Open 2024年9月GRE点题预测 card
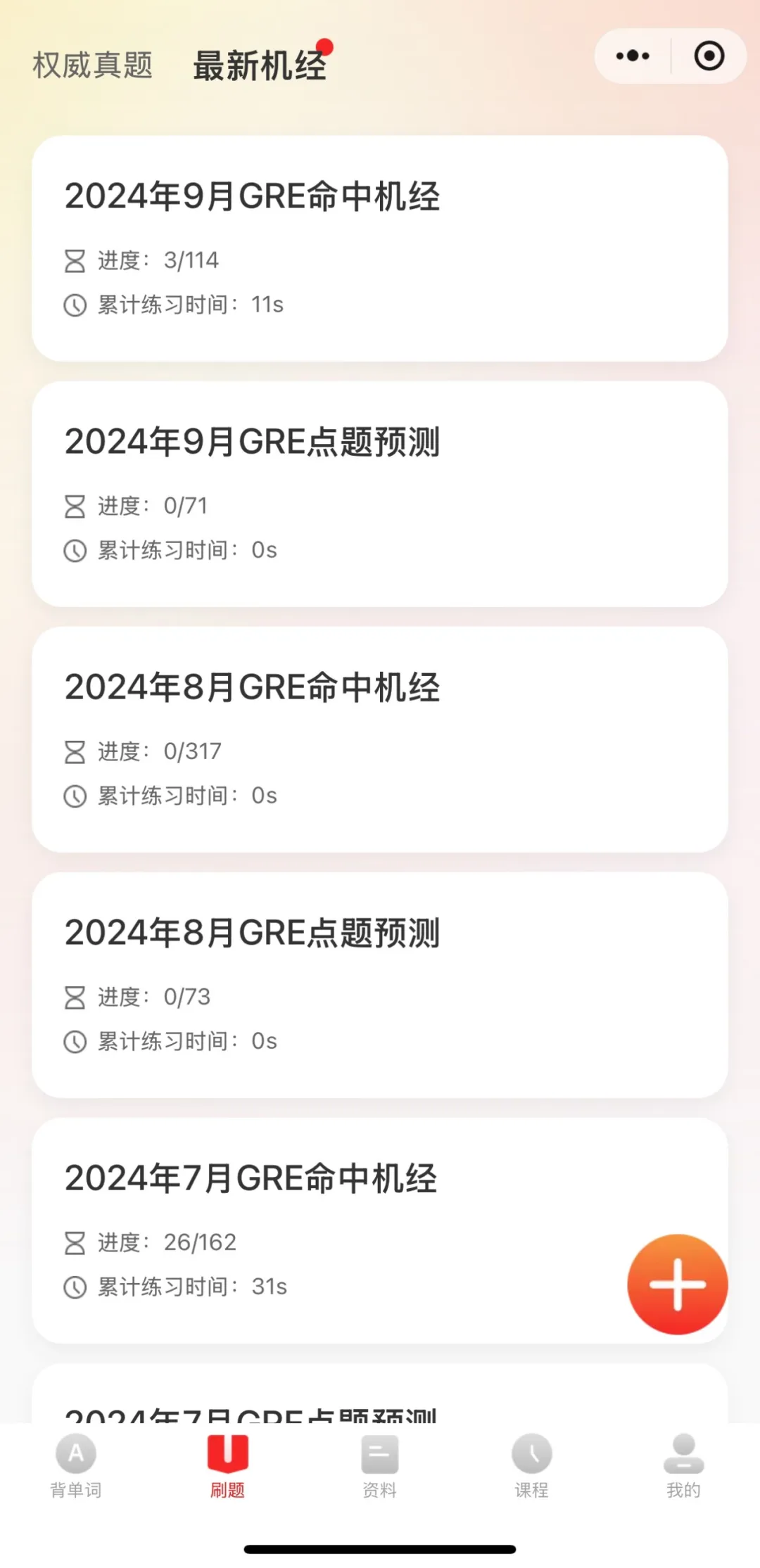Image resolution: width=760 pixels, height=1568 pixels. click(x=379, y=494)
